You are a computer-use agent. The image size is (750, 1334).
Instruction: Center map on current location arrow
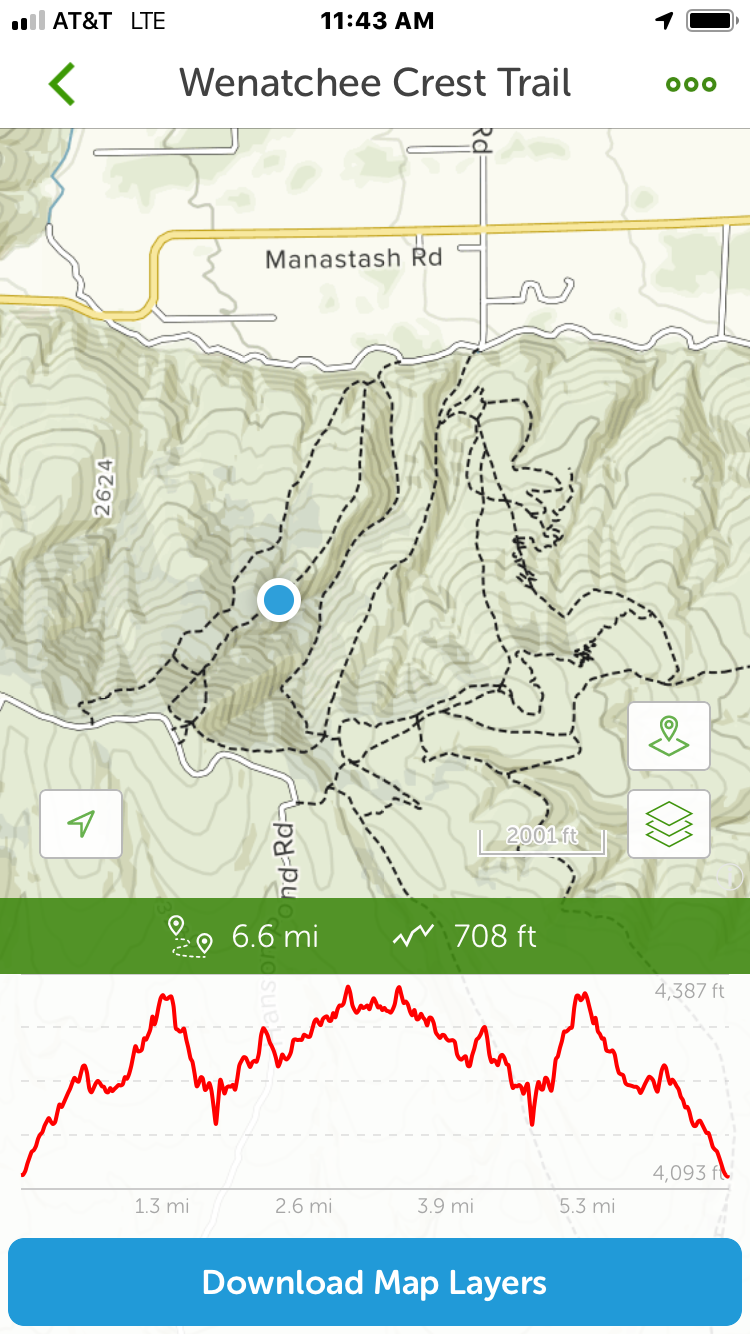[81, 824]
